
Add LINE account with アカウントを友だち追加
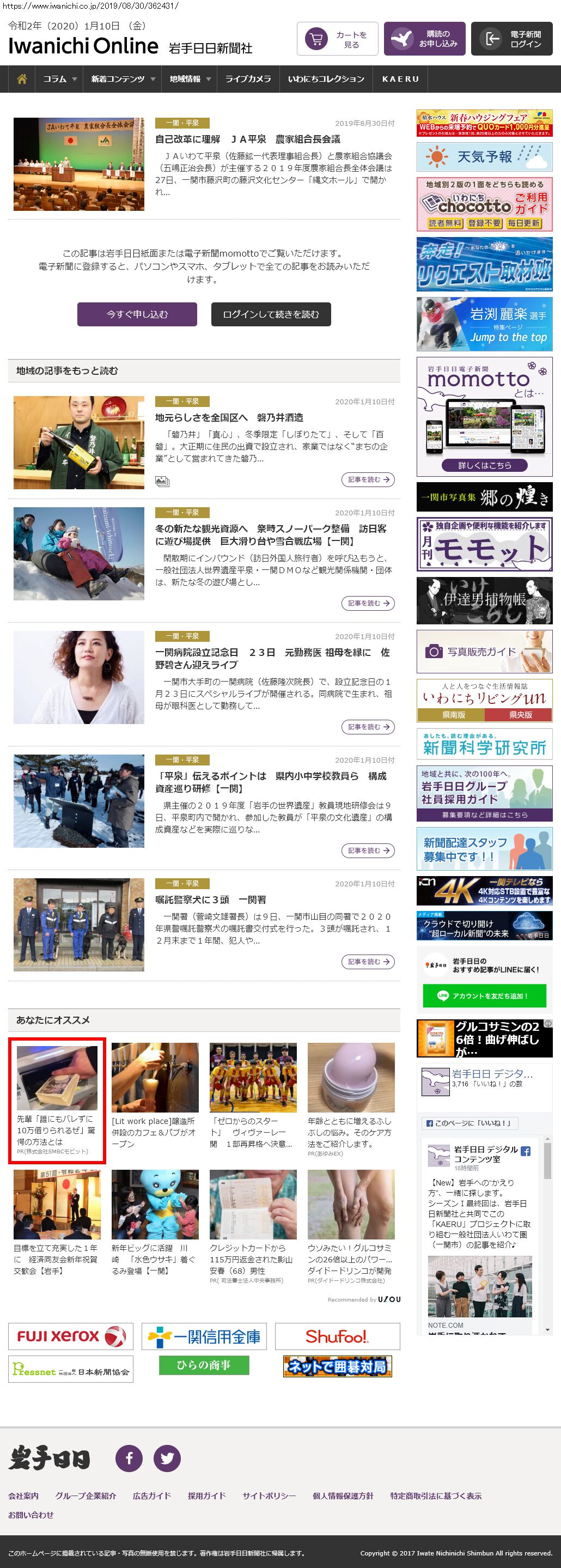[484, 996]
